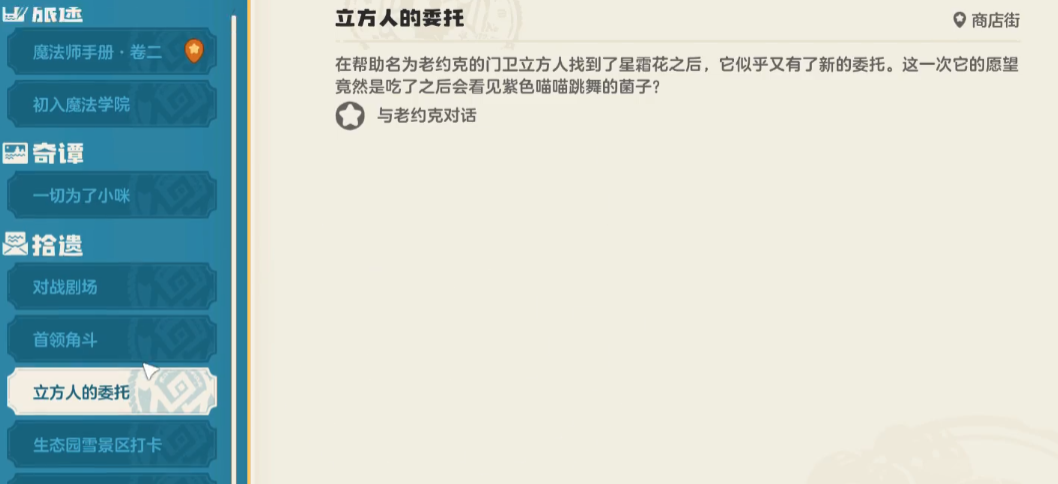1058x484 pixels.
Task: Open 生态园雪景区打卡 quest
Action: pos(110,444)
